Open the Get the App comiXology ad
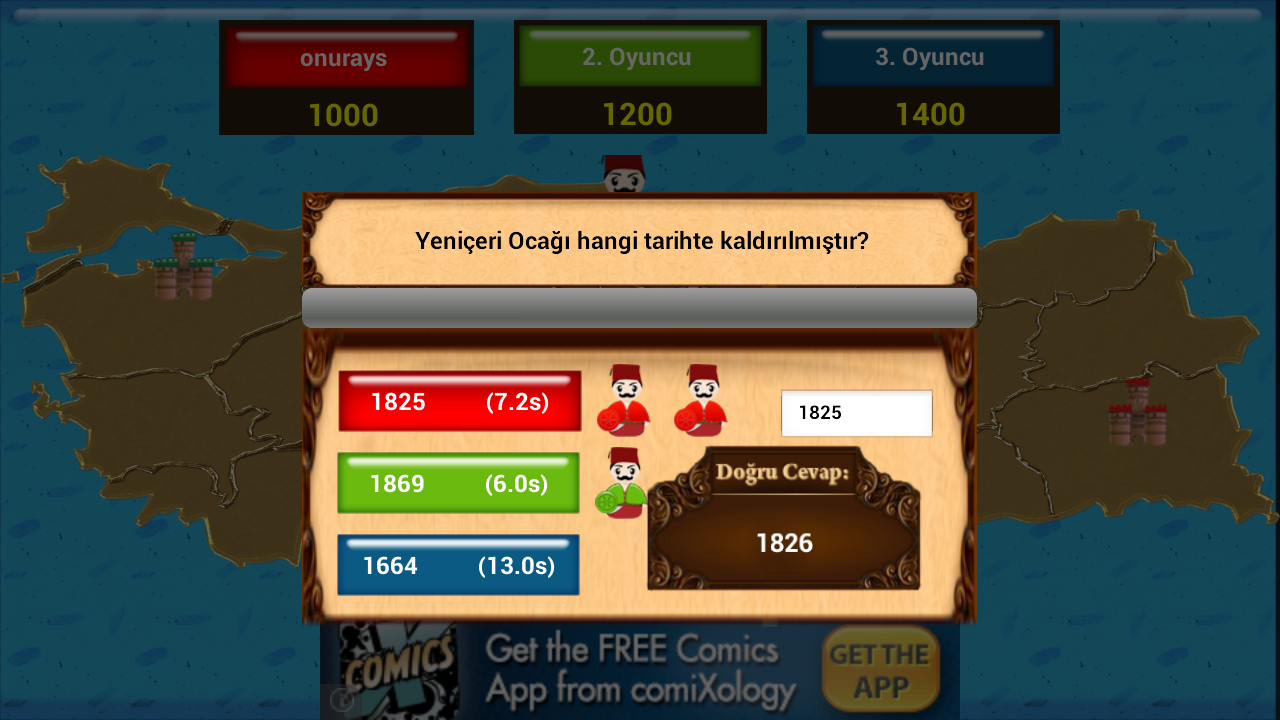Viewport: 1280px width, 720px height. point(880,670)
